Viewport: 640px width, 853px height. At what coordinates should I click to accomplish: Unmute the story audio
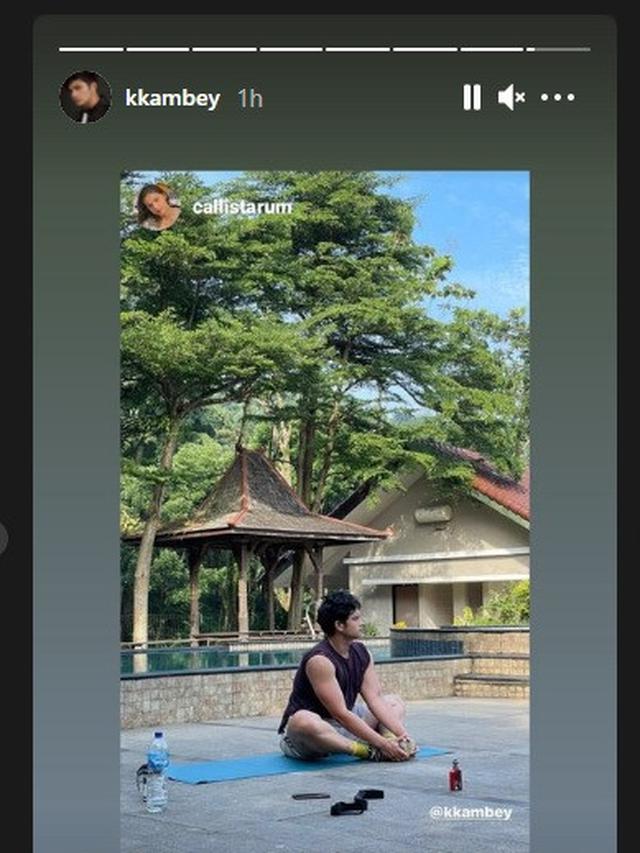[511, 97]
